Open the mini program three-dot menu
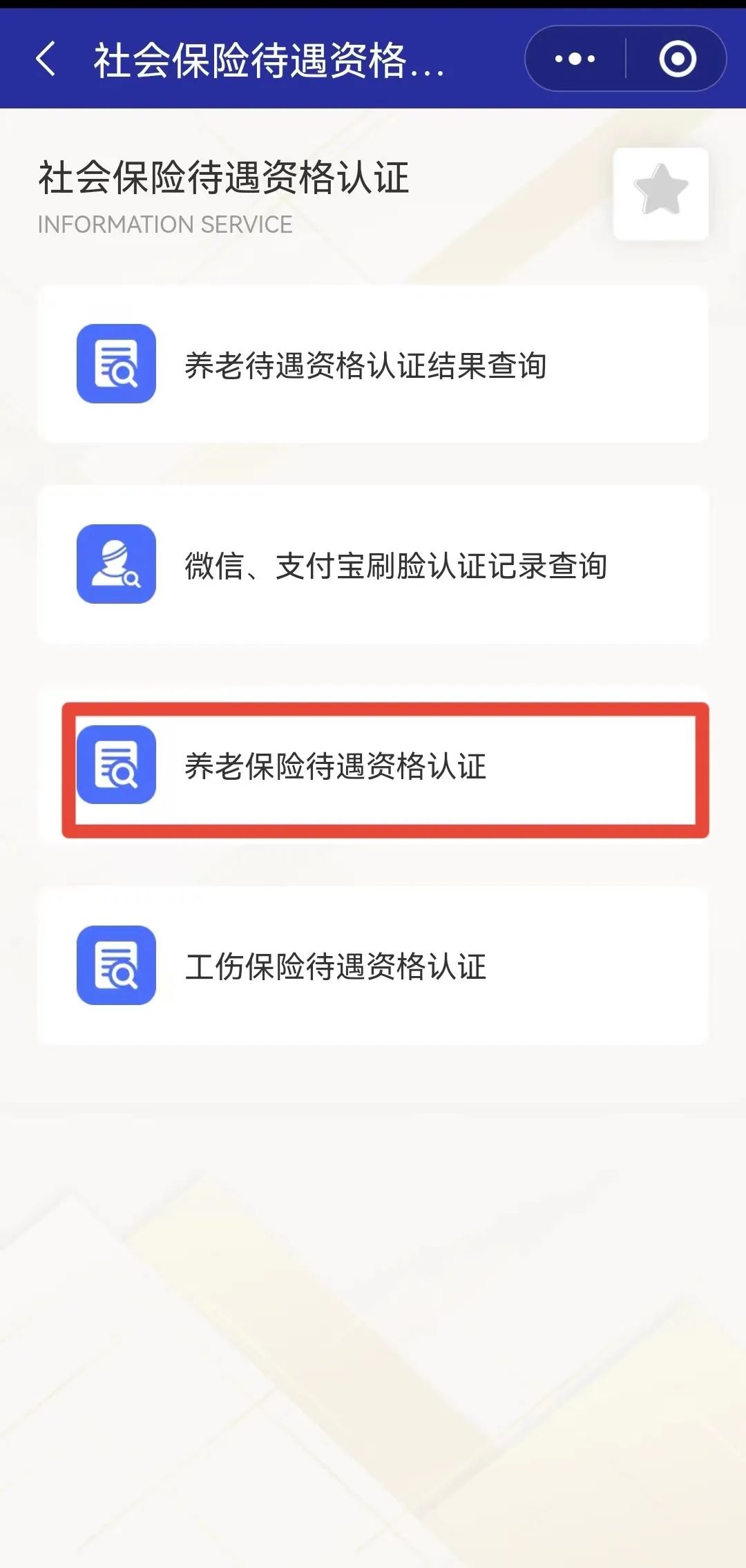746x1568 pixels. tap(575, 59)
